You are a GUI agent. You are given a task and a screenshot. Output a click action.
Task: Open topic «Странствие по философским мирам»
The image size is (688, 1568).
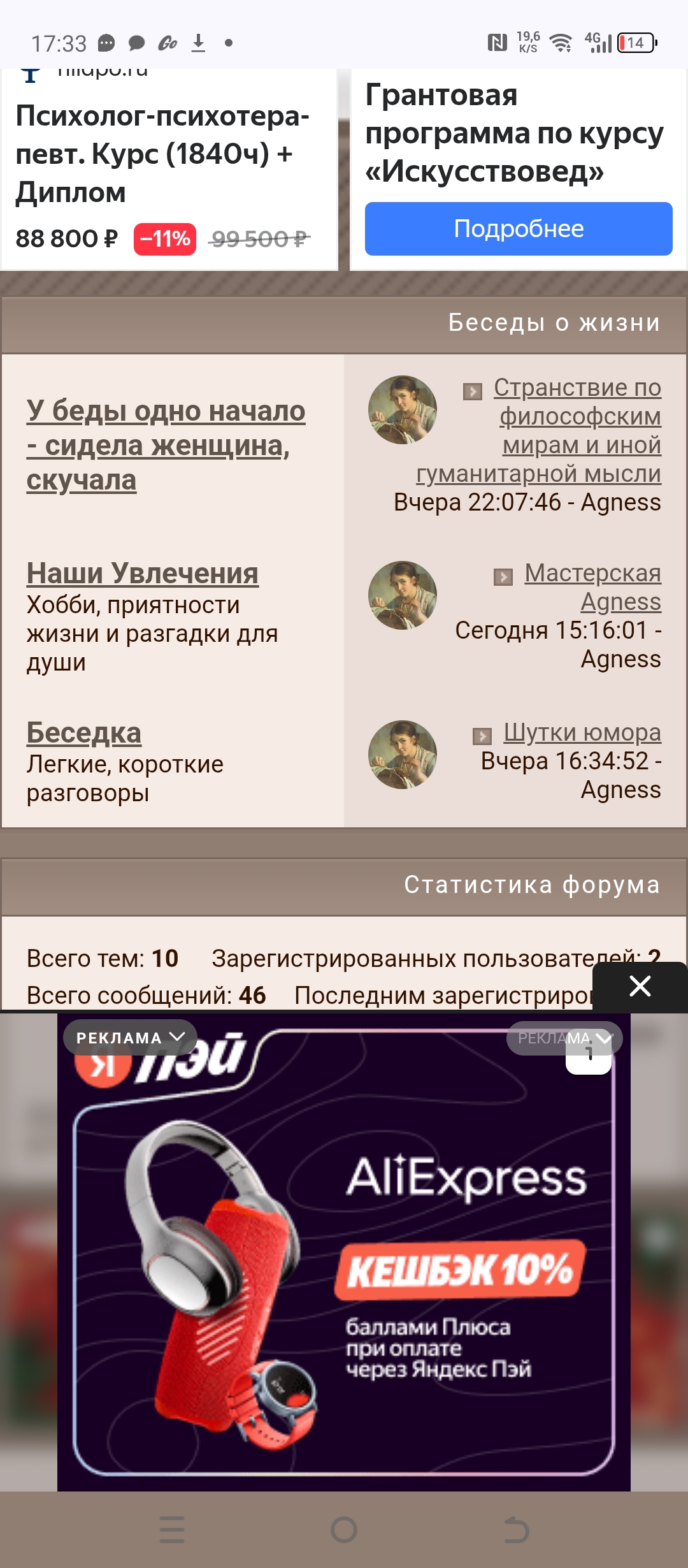point(561,430)
